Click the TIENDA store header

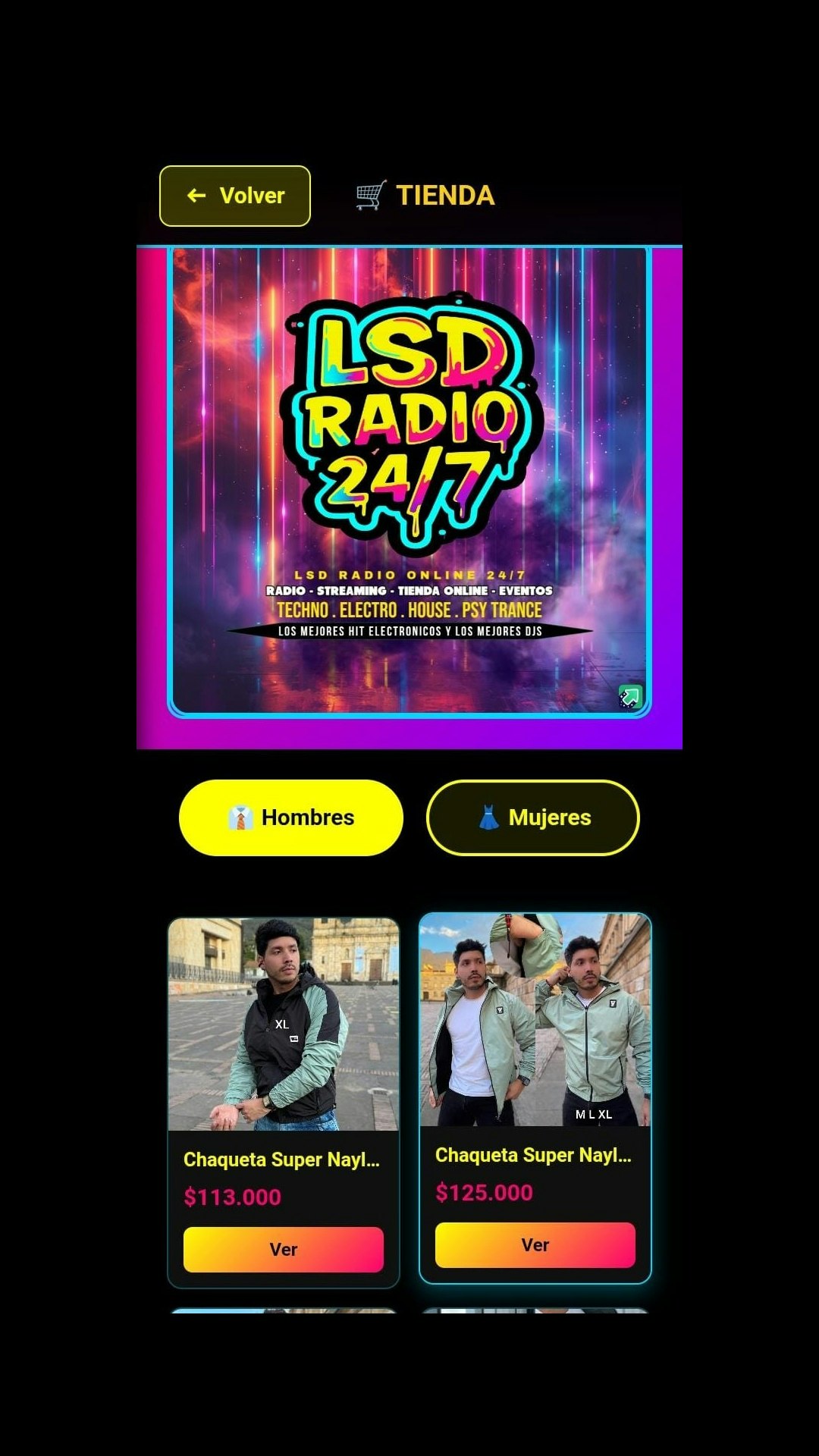445,195
